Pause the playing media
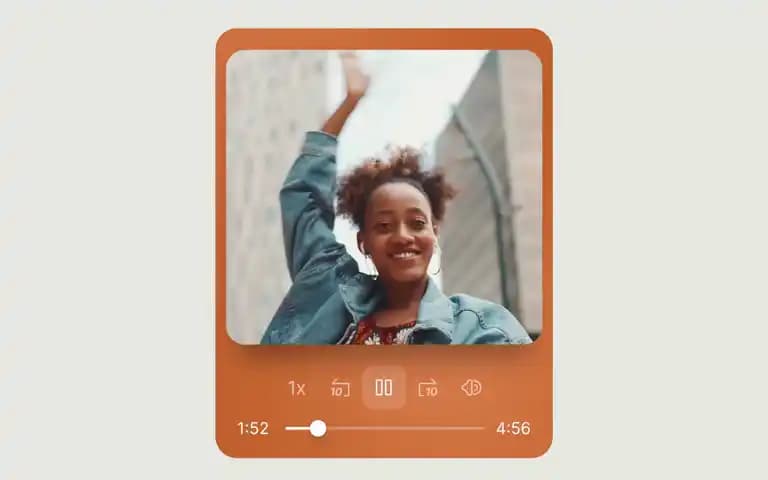This screenshot has height=480, width=768. click(384, 388)
